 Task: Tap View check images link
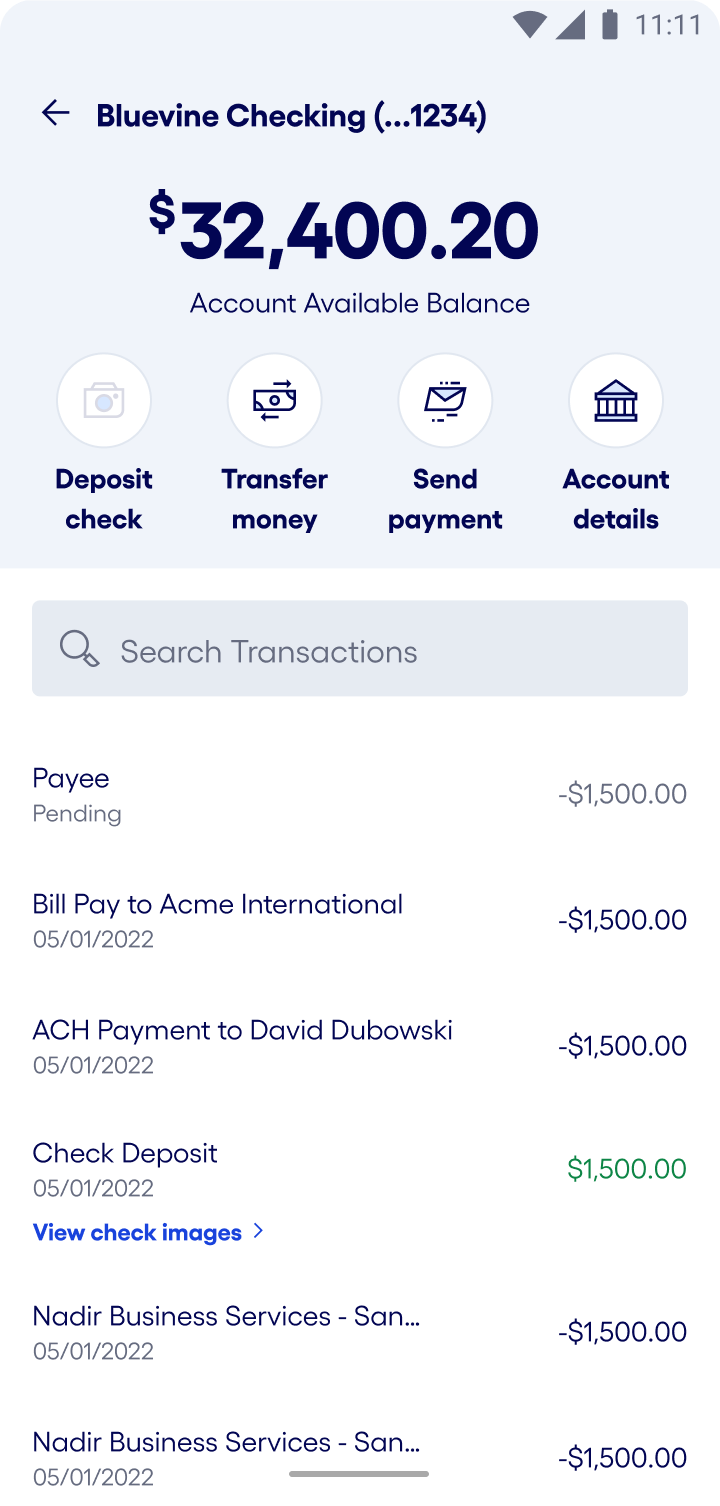tap(135, 1231)
